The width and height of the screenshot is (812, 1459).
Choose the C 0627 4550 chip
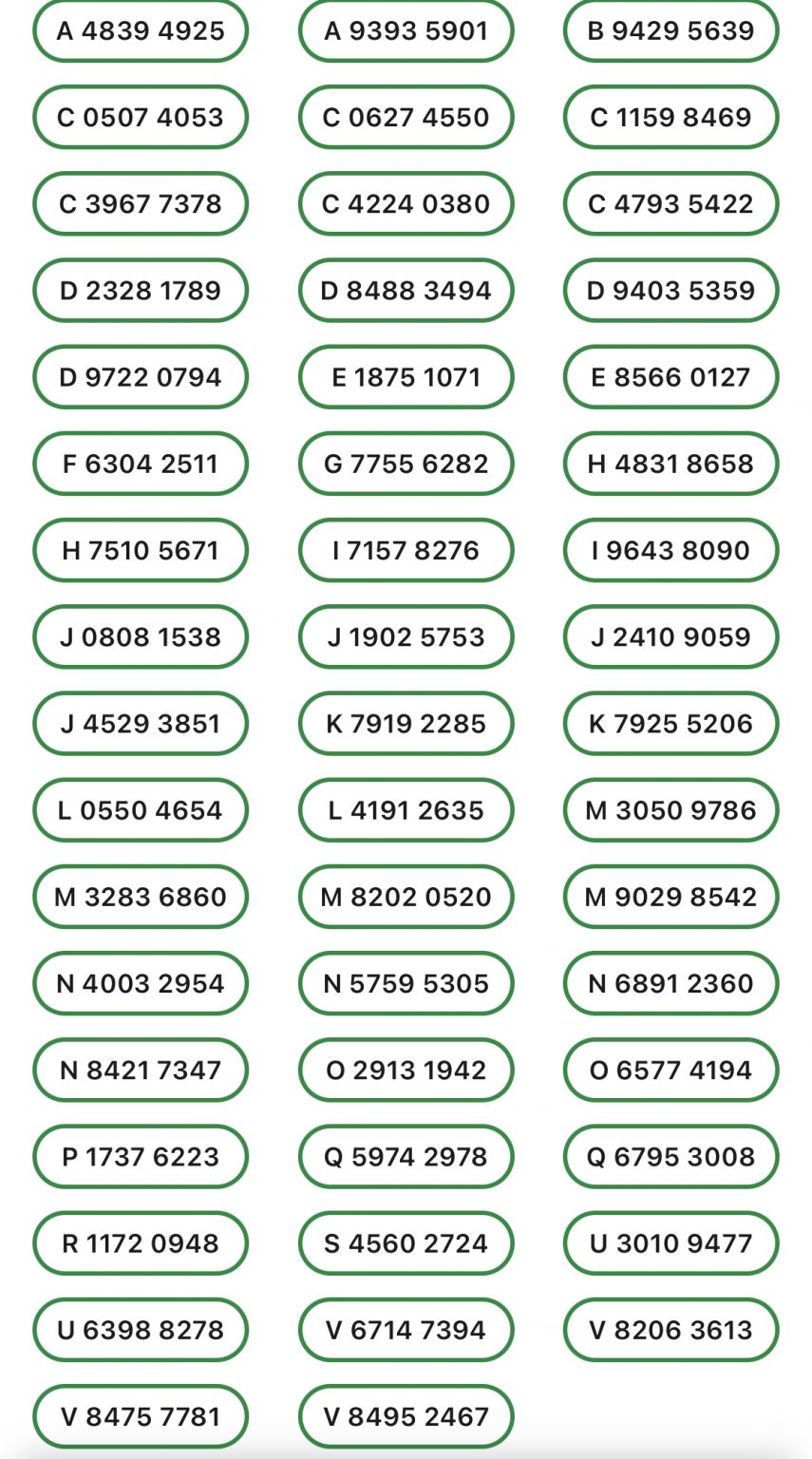pos(406,117)
